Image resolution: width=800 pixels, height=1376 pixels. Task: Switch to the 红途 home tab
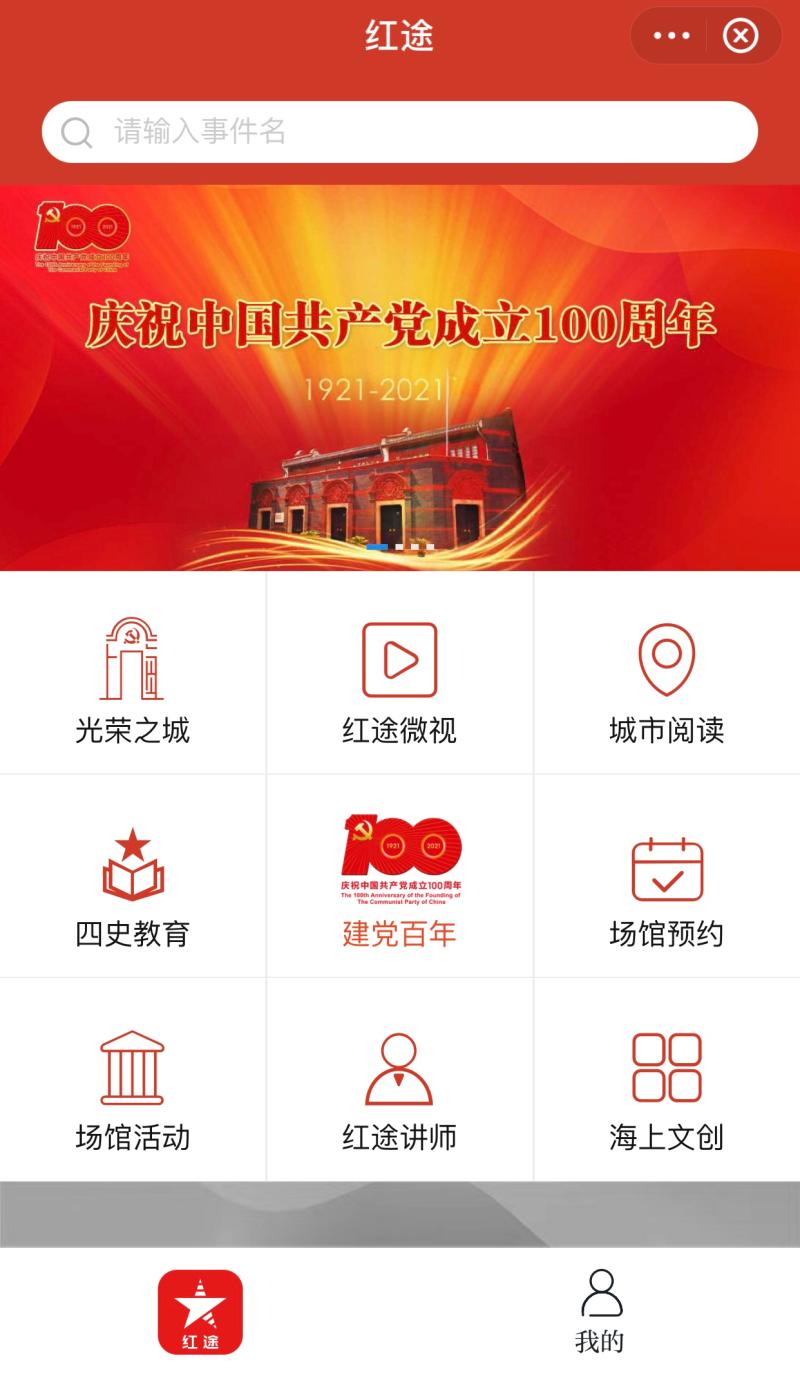pos(200,1312)
